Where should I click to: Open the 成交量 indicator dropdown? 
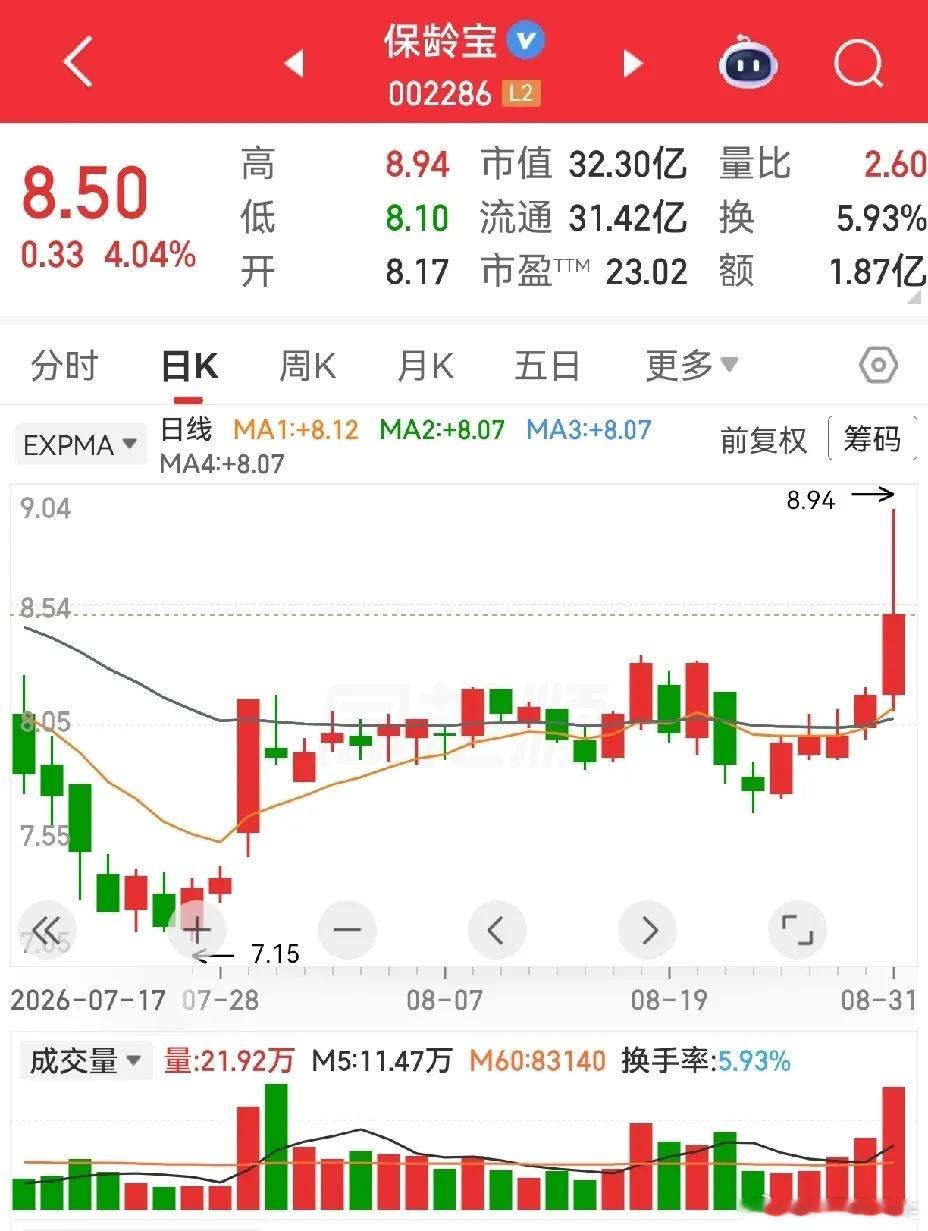click(85, 1060)
